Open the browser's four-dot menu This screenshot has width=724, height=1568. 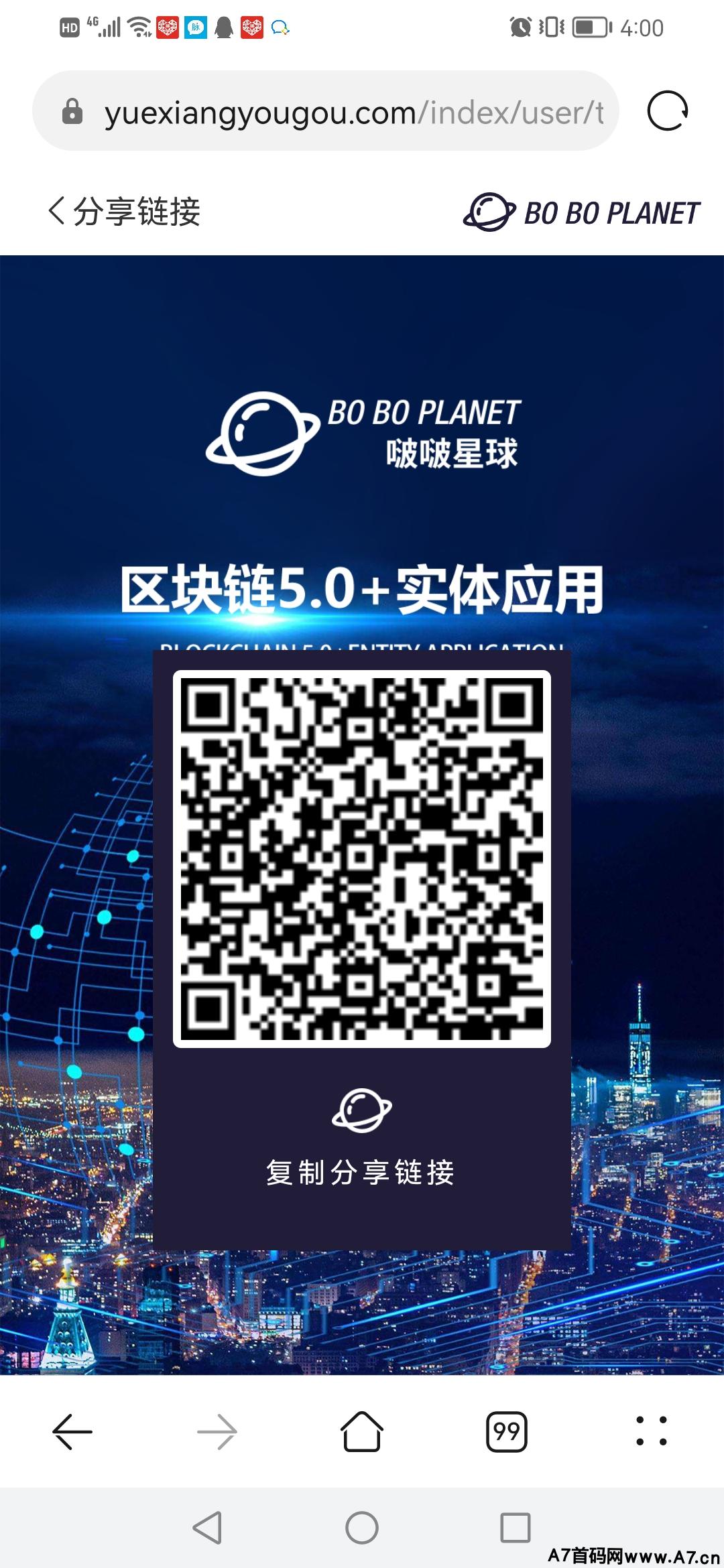tap(652, 1431)
